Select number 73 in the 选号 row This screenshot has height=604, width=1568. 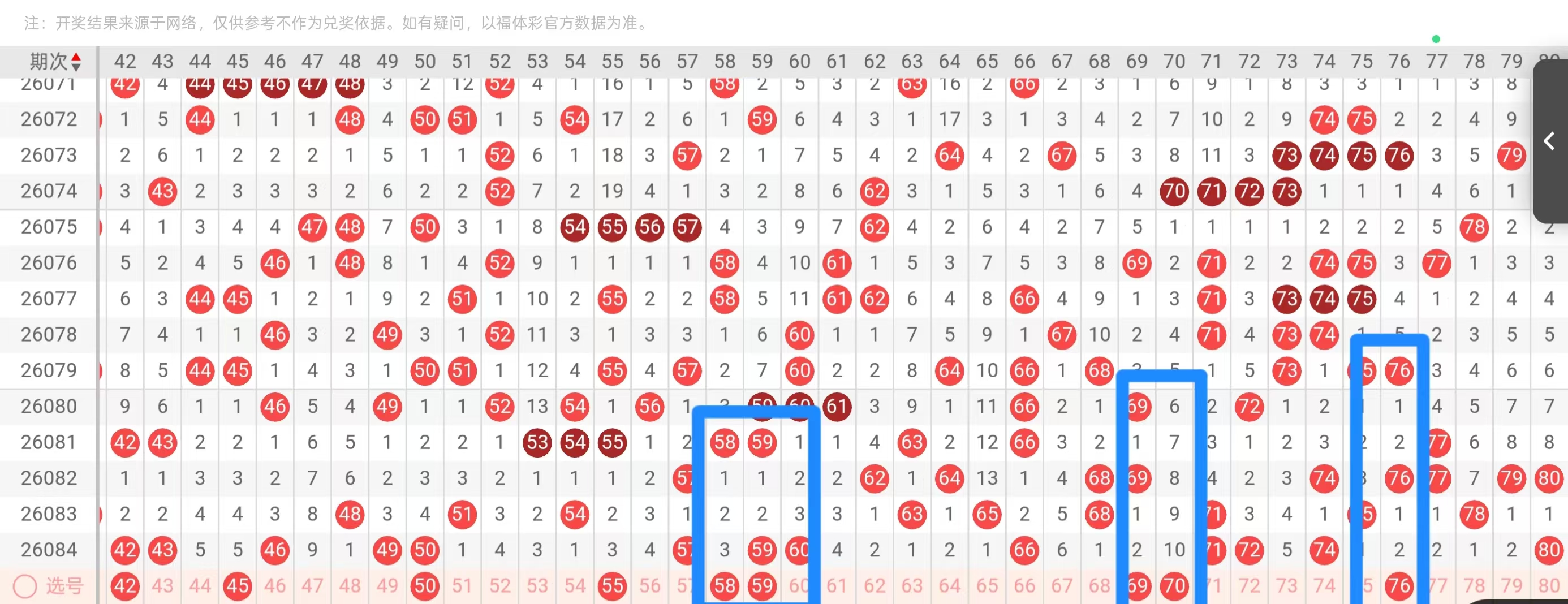[1287, 586]
